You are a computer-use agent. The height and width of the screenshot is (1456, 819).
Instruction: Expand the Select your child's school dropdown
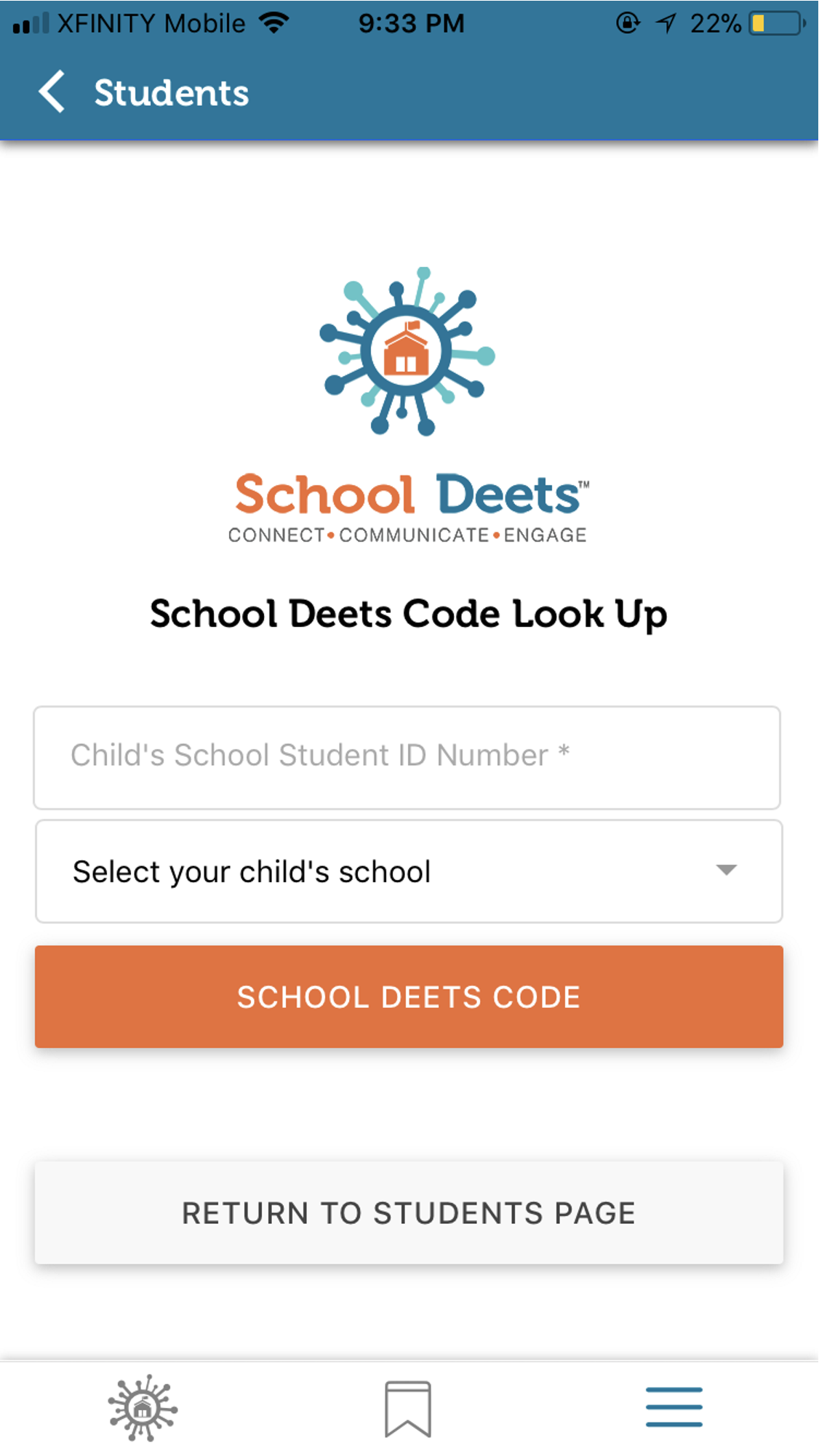(x=408, y=871)
